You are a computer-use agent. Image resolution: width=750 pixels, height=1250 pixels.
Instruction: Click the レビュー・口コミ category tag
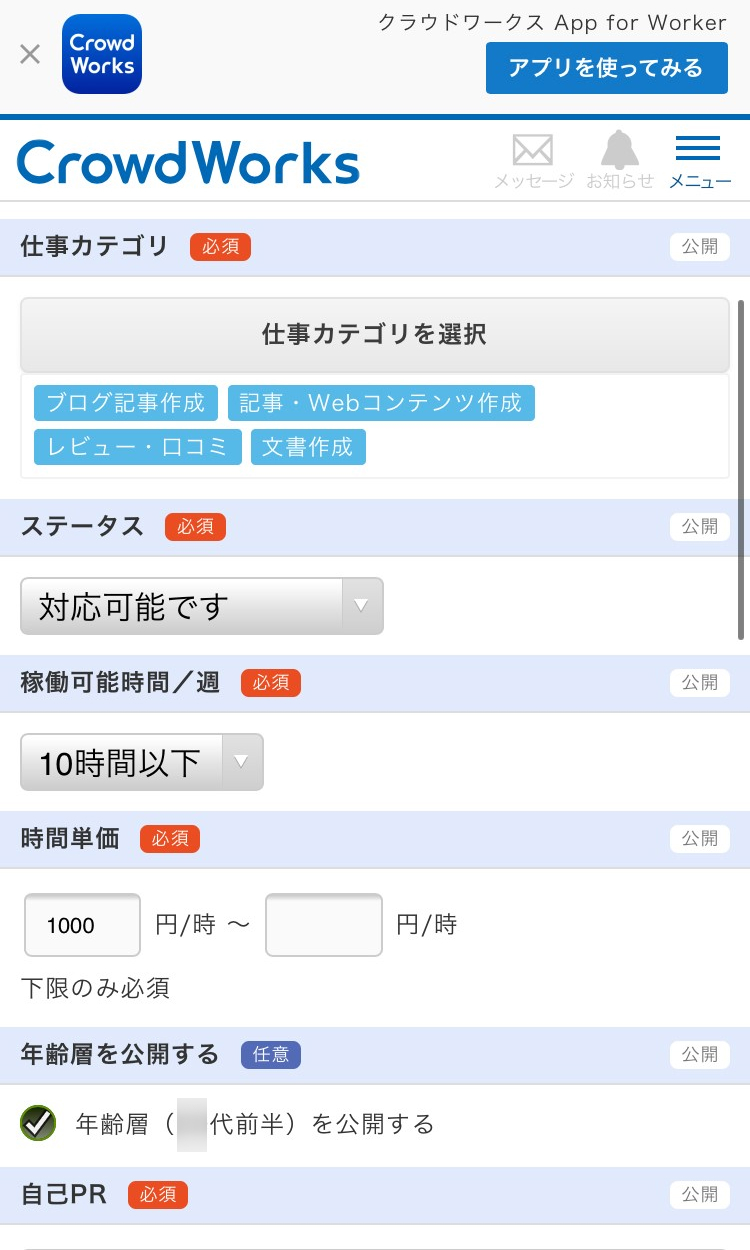click(137, 447)
